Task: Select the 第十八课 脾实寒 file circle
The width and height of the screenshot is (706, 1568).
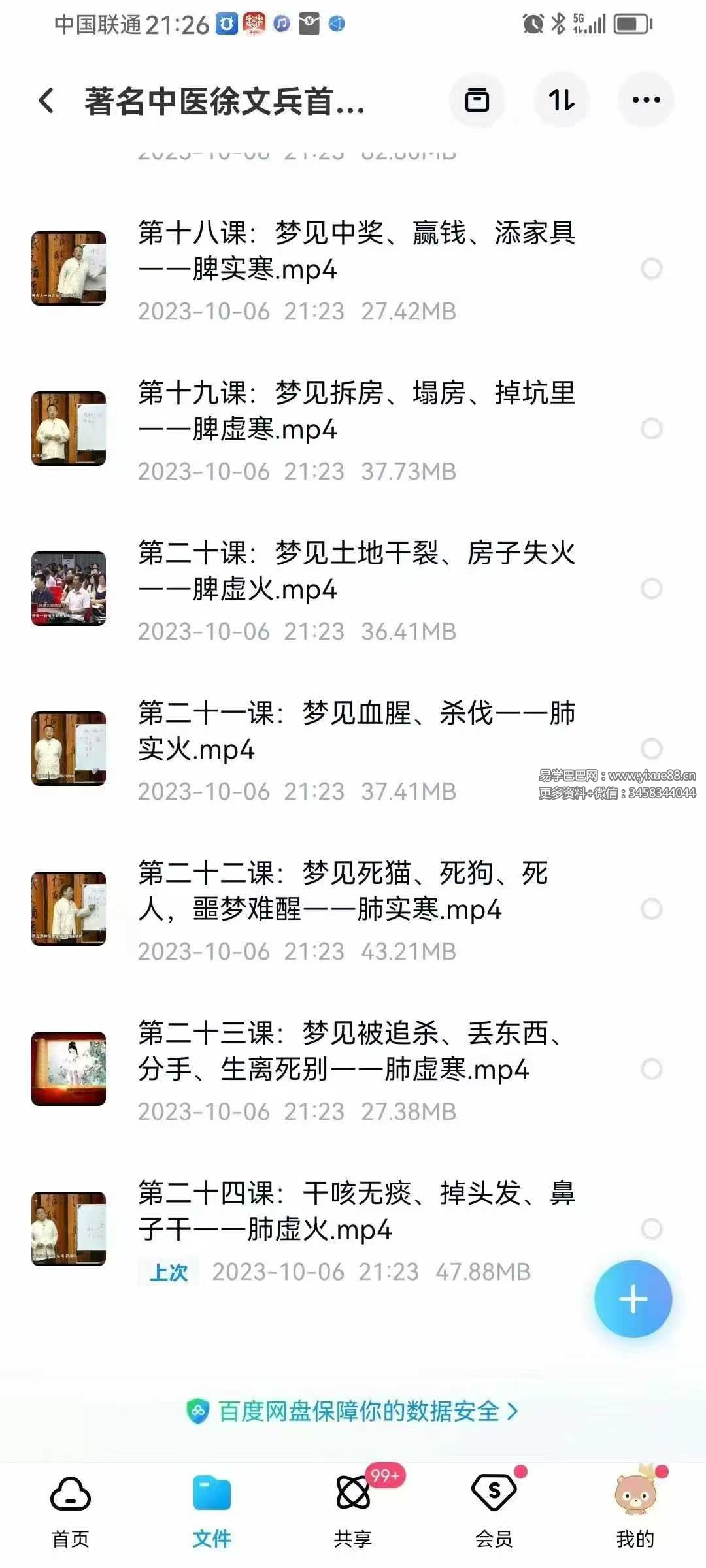Action: pos(651,269)
